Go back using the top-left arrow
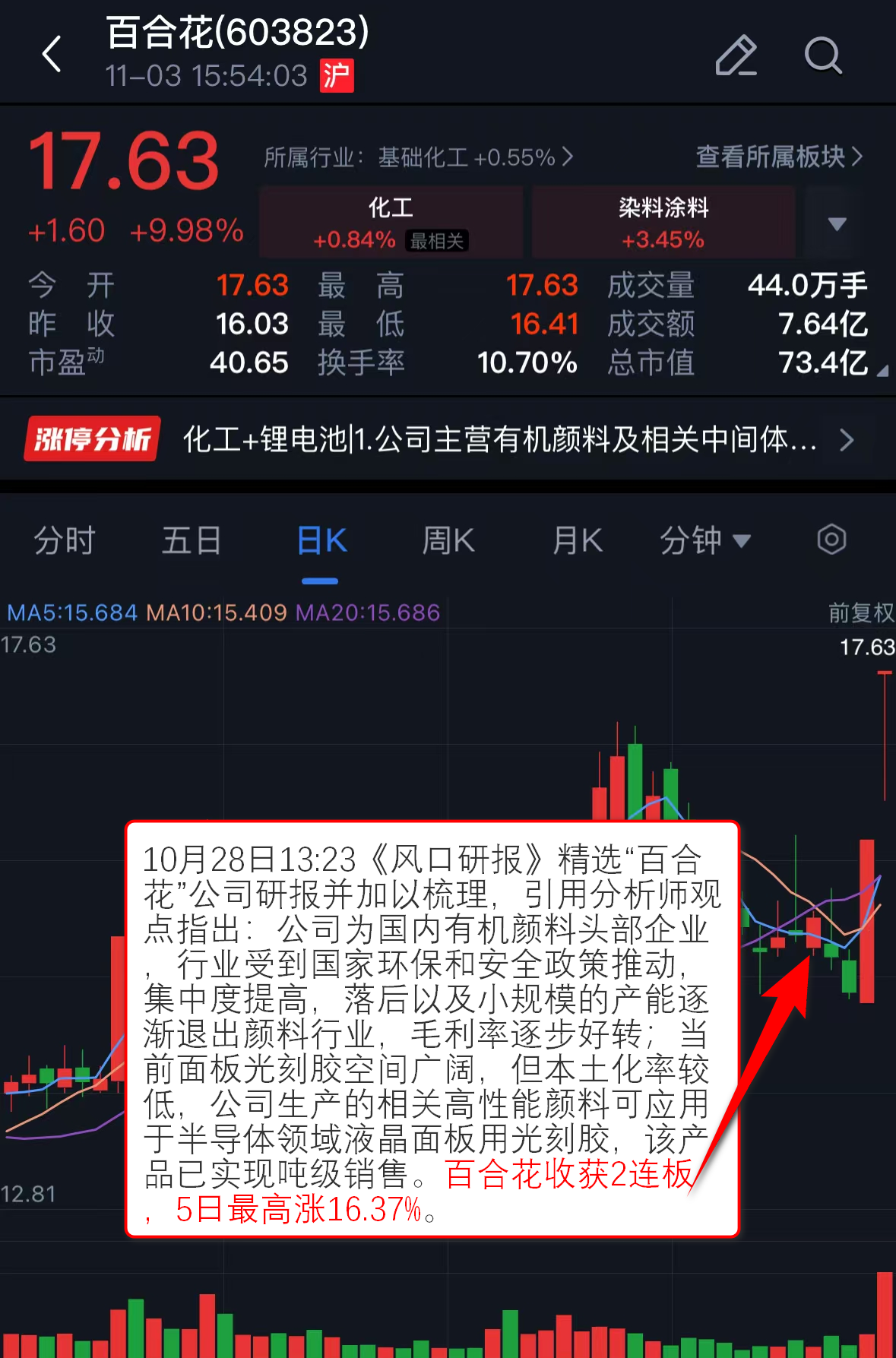The height and width of the screenshot is (1358, 896). pyautogui.click(x=52, y=54)
